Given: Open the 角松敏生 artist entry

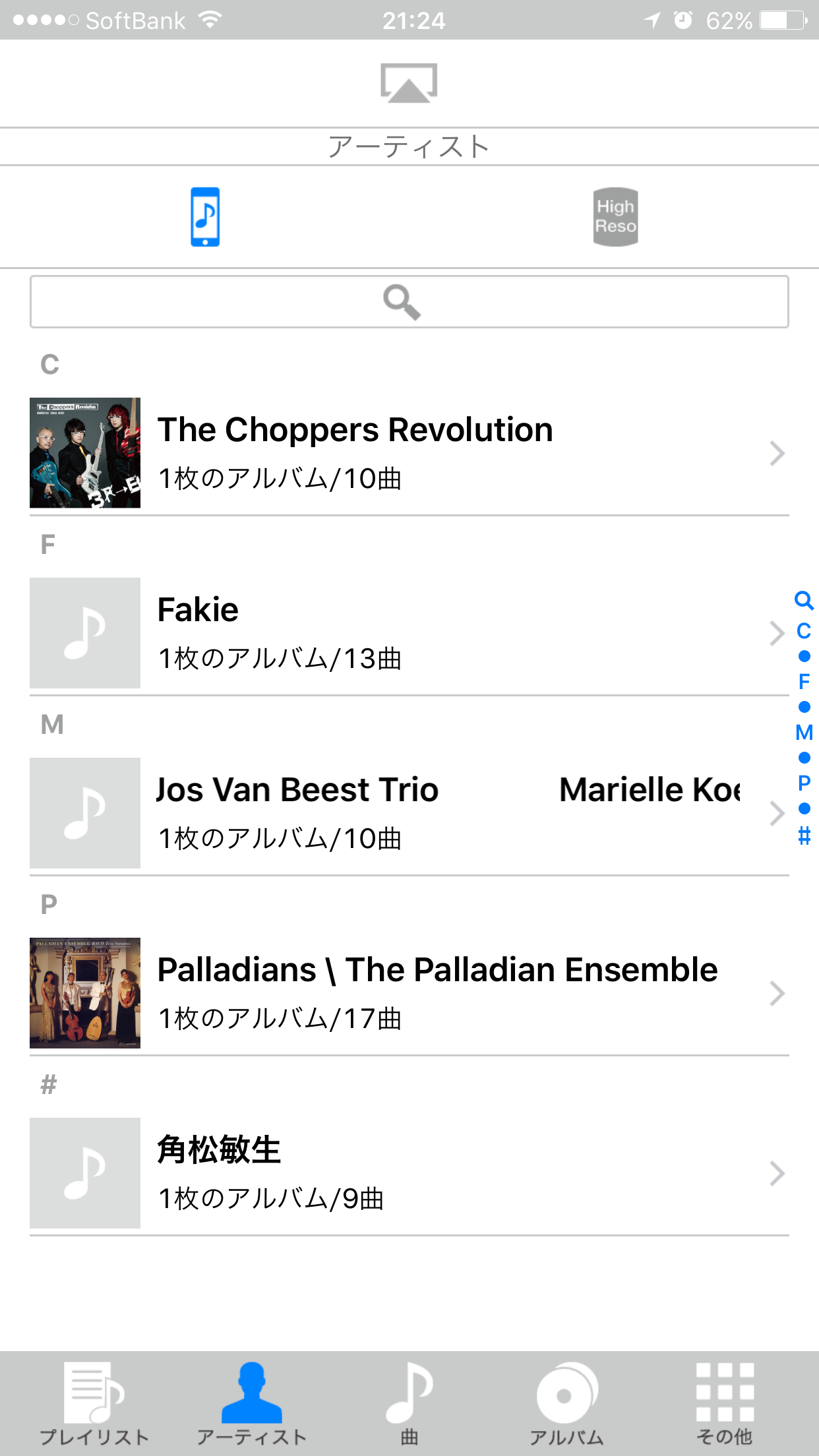Looking at the screenshot, I should (x=409, y=1173).
